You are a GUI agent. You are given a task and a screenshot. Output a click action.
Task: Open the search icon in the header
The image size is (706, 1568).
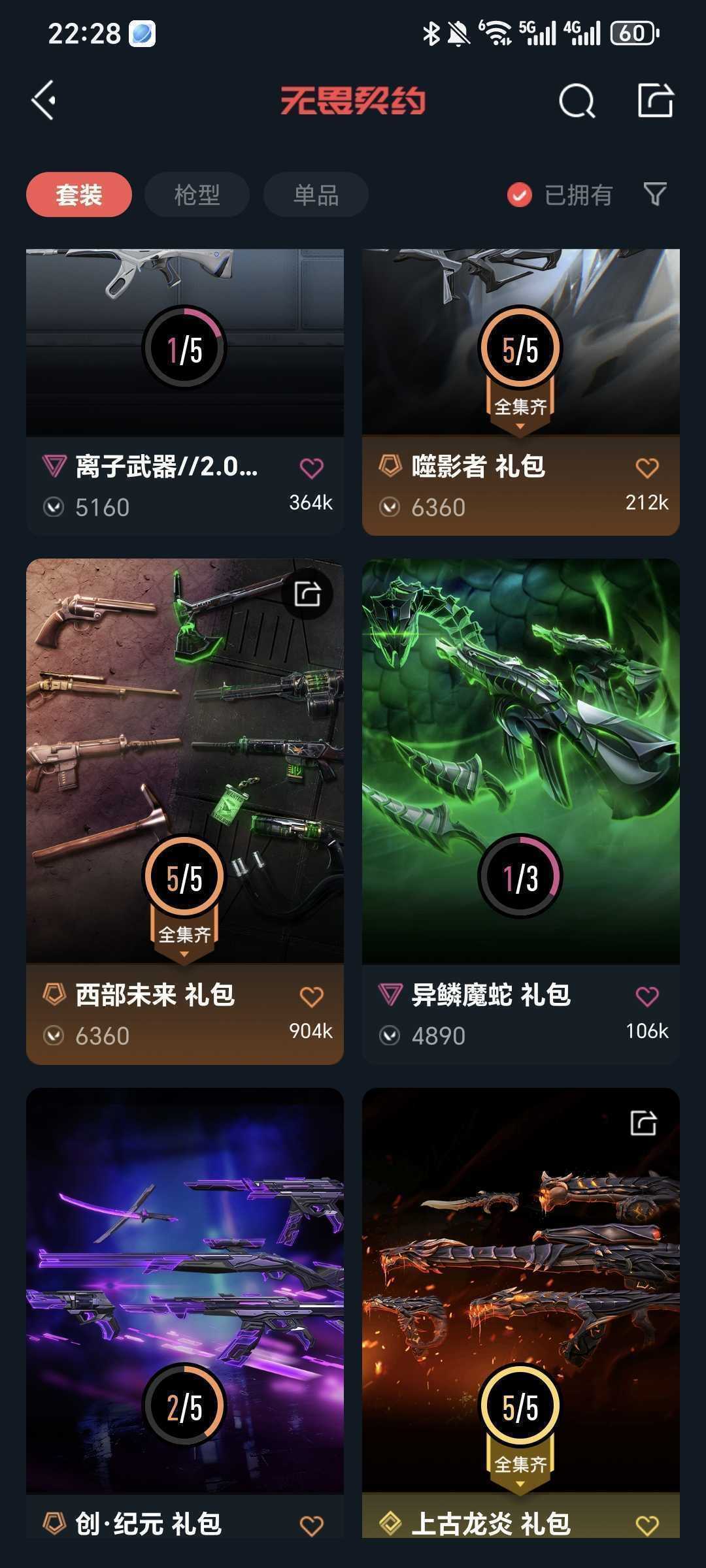[577, 101]
